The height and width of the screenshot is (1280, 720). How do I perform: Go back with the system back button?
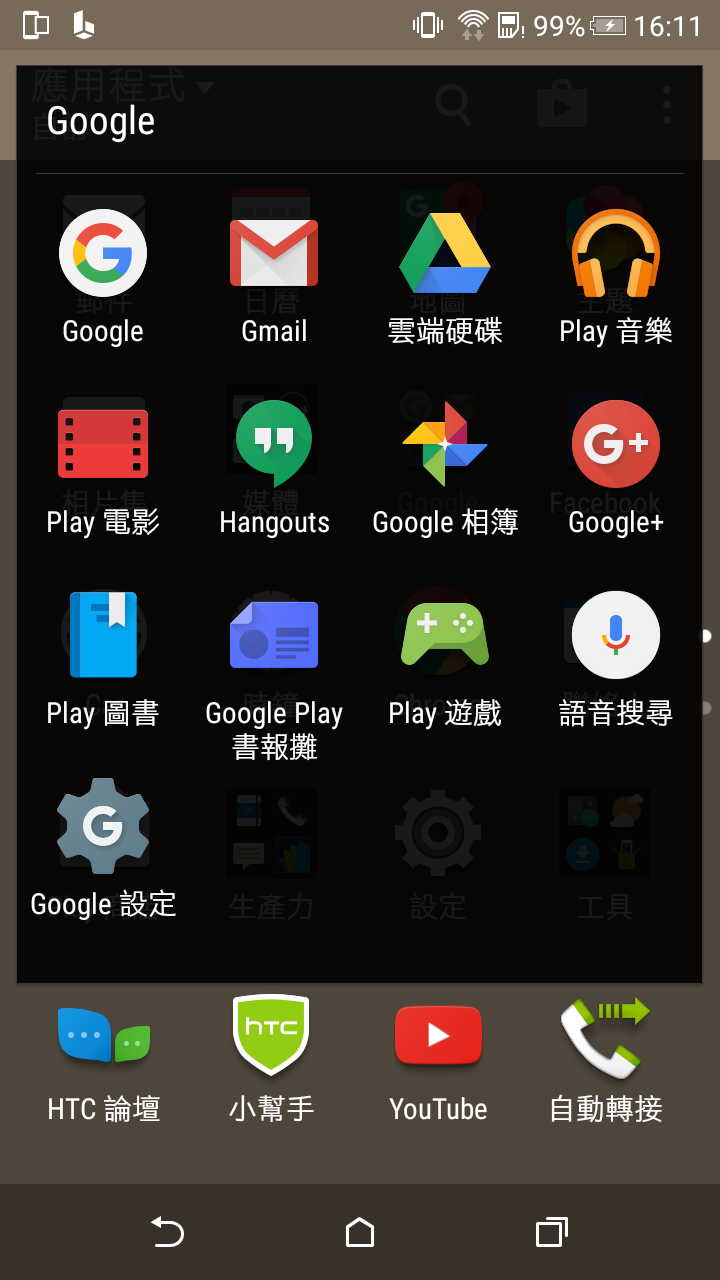167,1232
